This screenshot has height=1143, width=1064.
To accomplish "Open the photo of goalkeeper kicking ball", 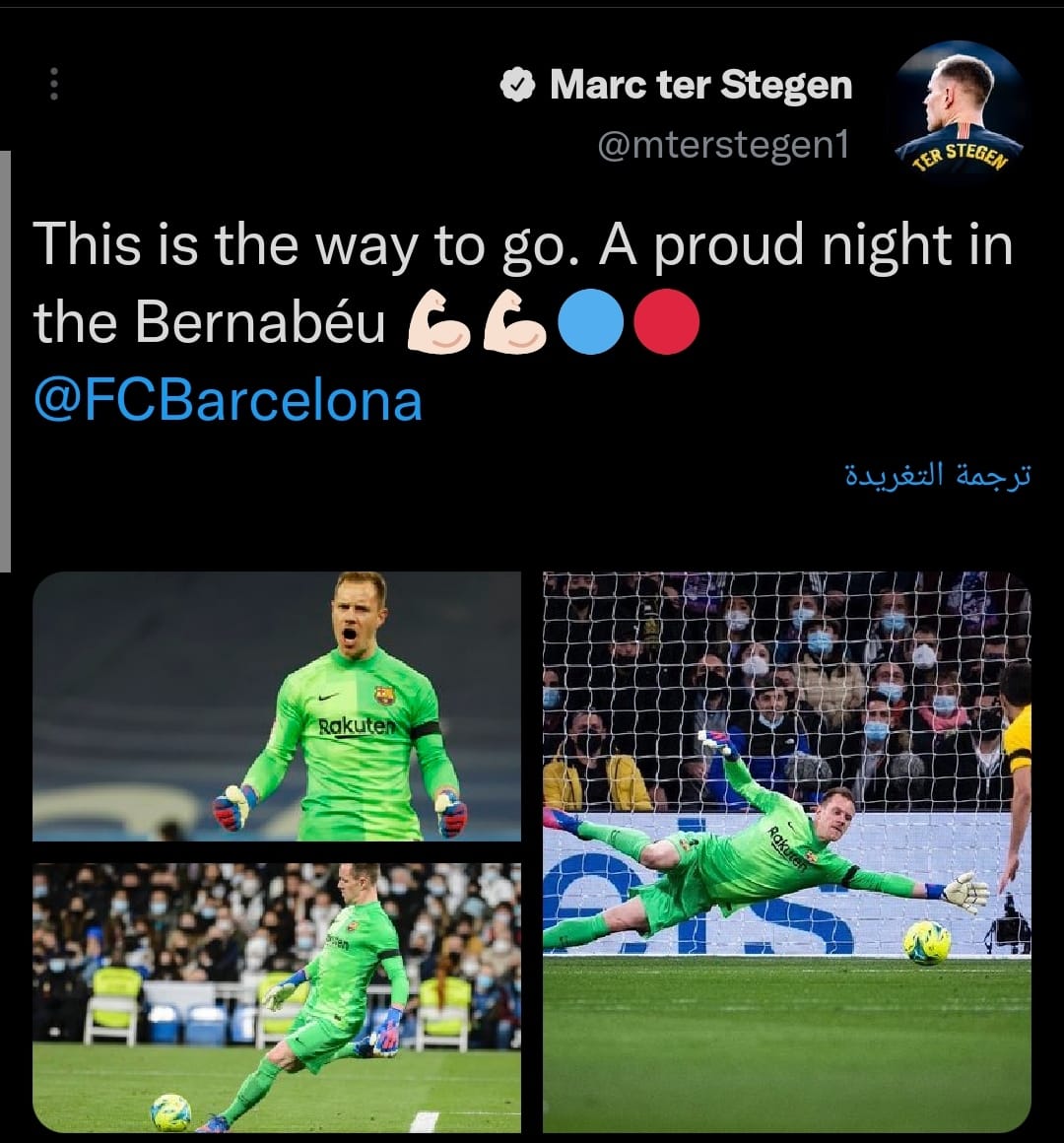I will [277, 997].
